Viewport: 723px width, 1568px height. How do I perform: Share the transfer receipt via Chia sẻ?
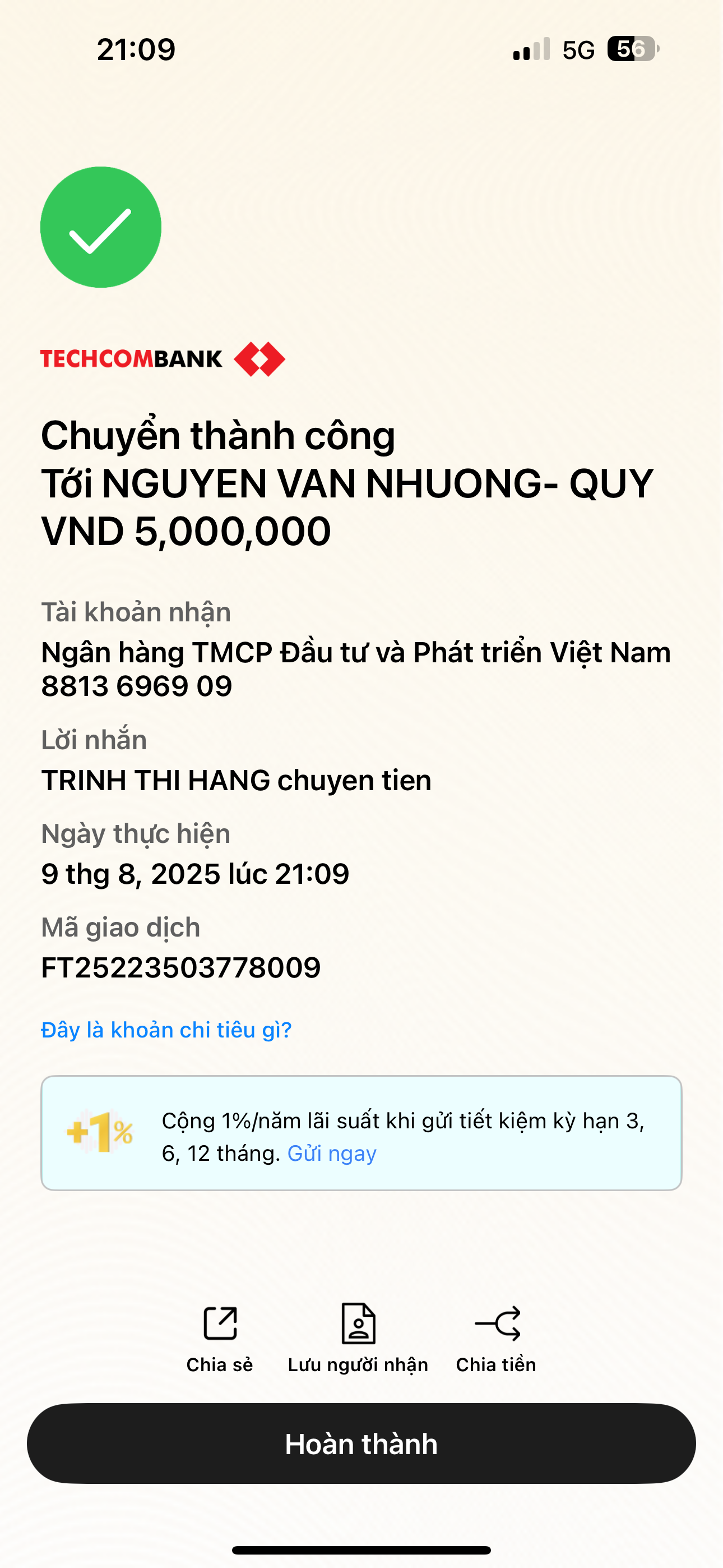[220, 1338]
